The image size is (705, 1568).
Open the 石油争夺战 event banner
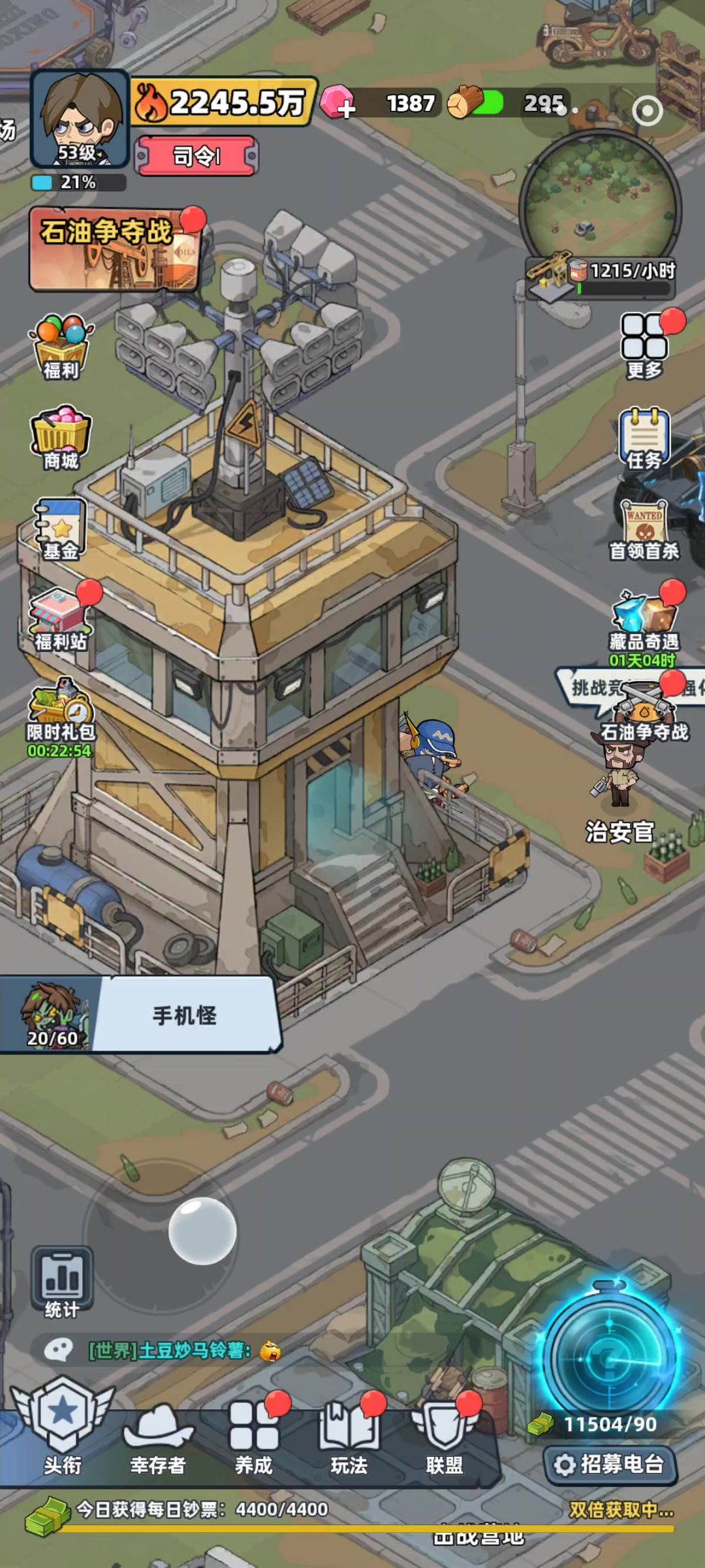(114, 249)
